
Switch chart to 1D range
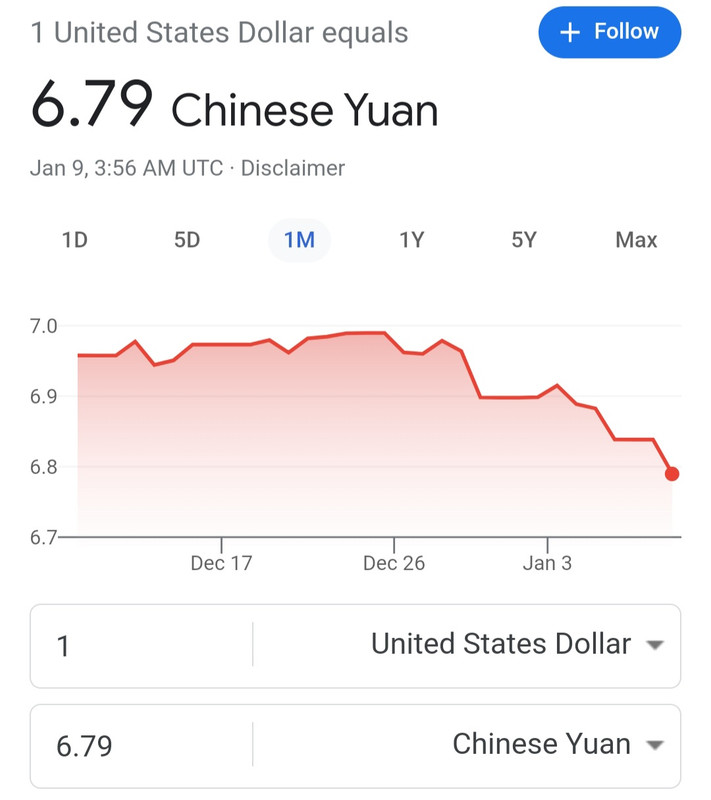tap(75, 240)
